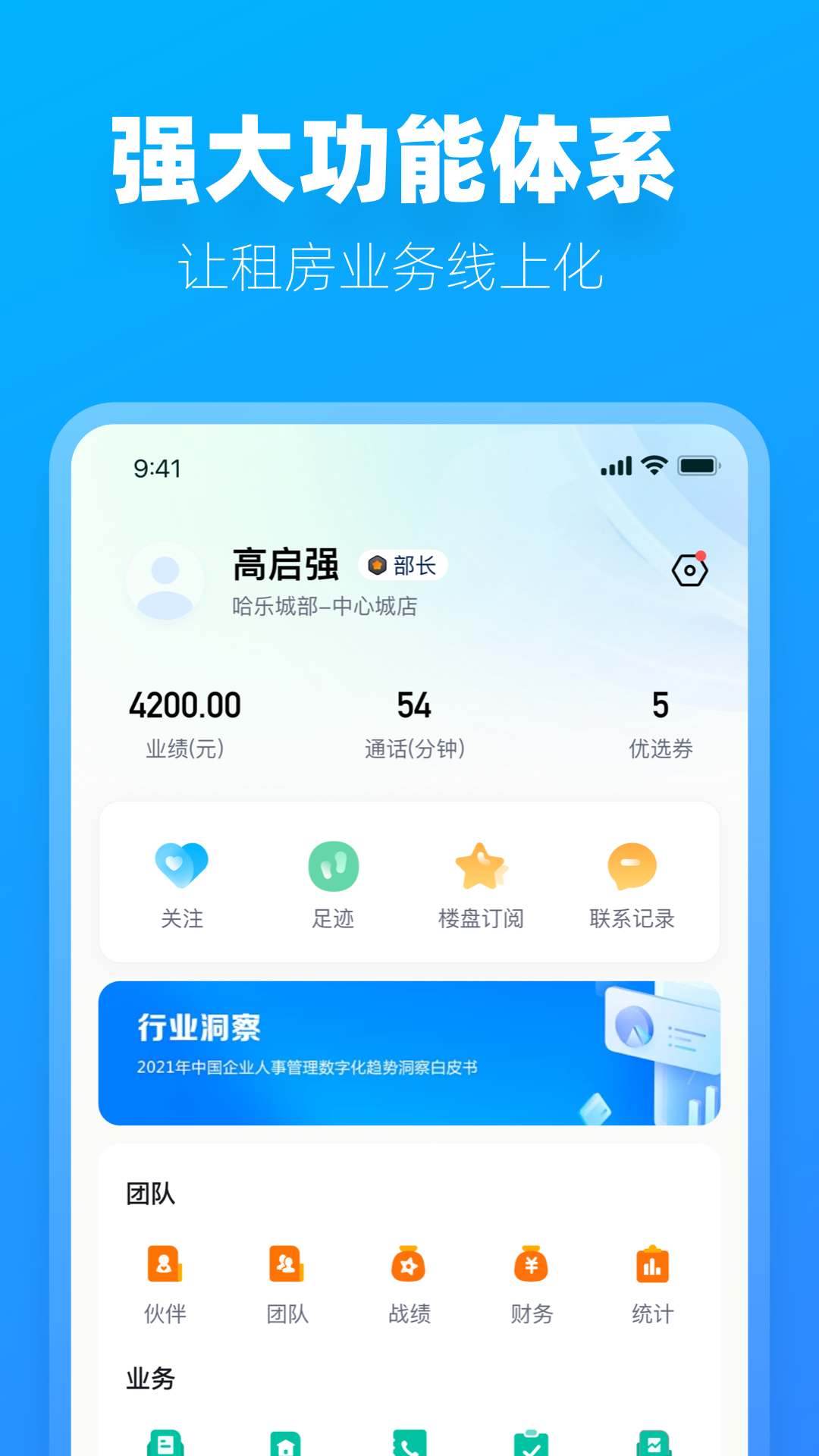Open the profile of 高启强
Screen dimensions: 819x1456
285,565
